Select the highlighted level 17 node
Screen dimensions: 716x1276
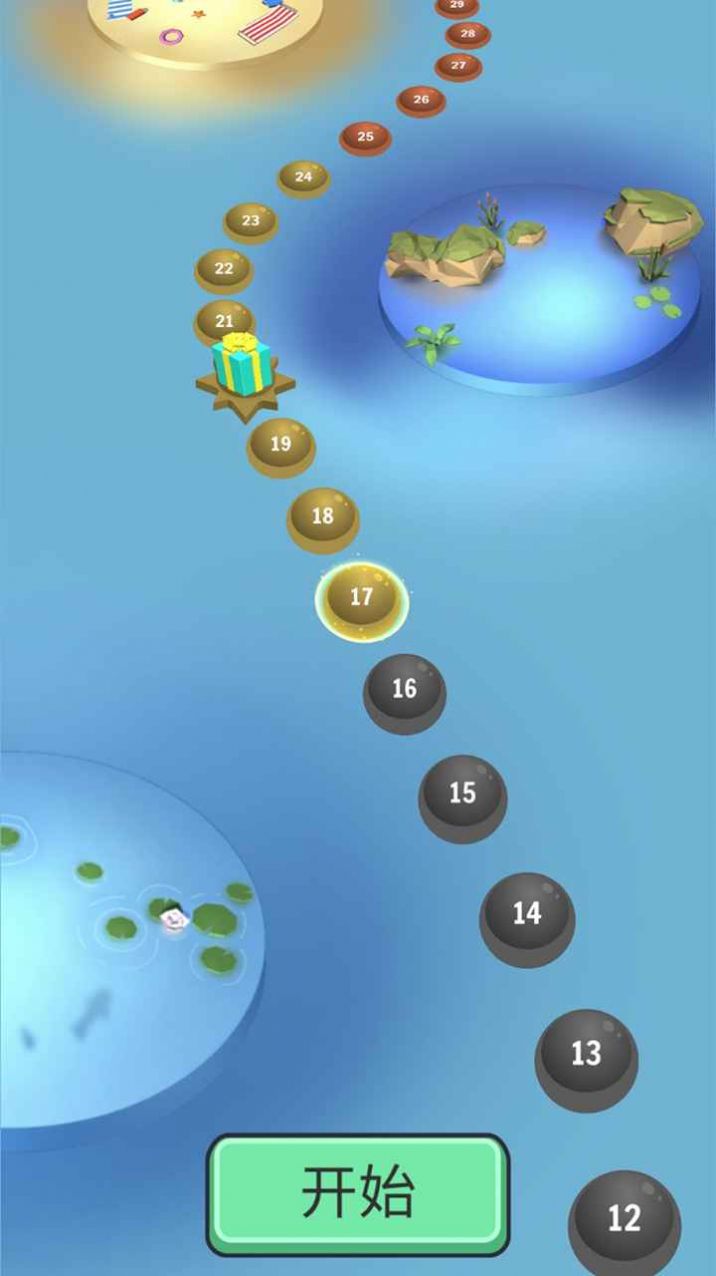361,598
